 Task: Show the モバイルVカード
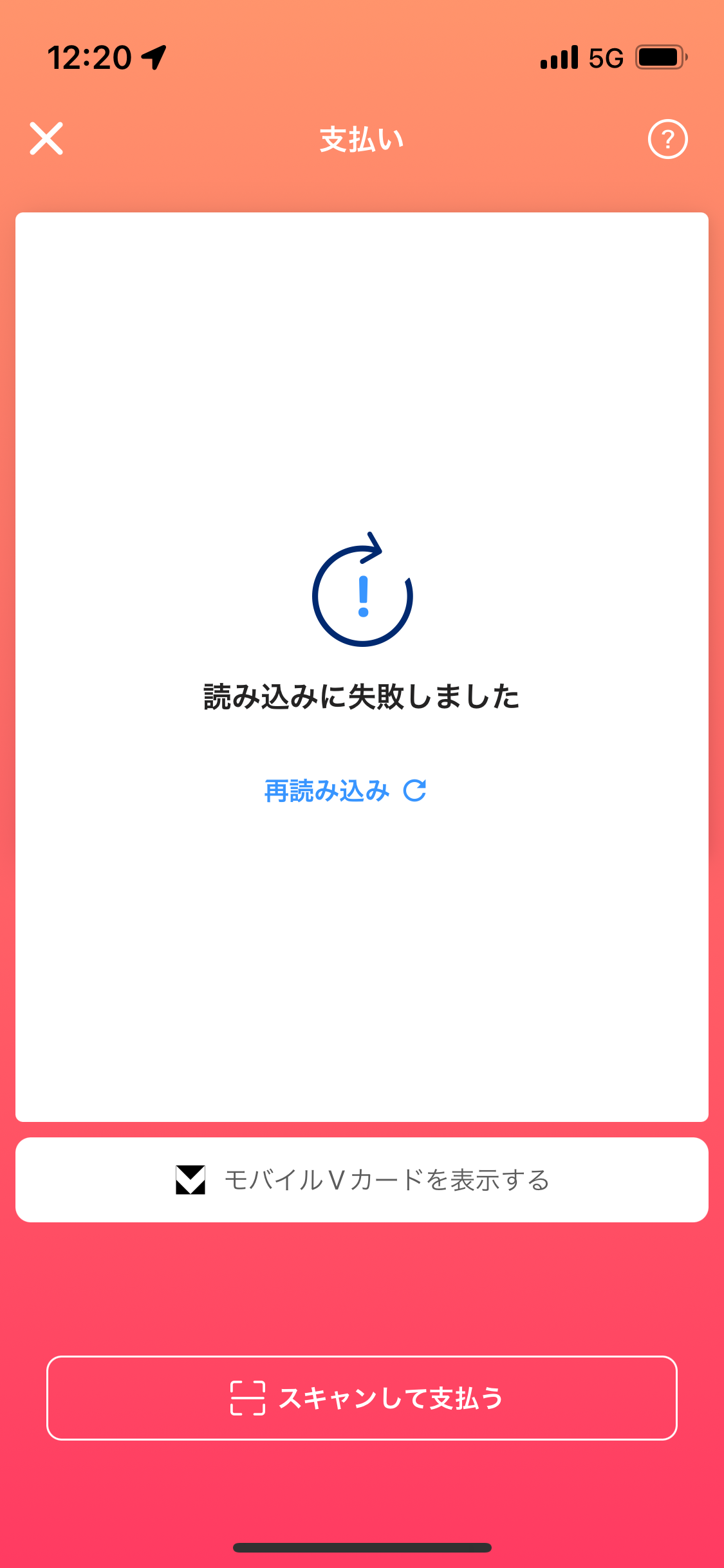coord(362,1180)
